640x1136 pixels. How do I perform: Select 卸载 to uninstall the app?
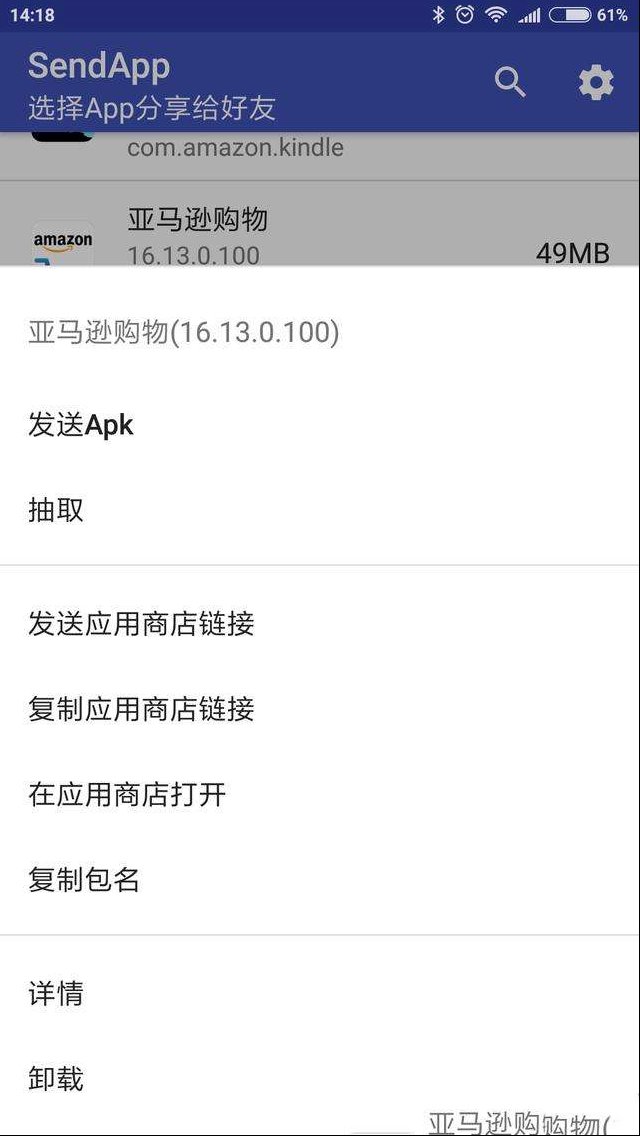(320, 1079)
